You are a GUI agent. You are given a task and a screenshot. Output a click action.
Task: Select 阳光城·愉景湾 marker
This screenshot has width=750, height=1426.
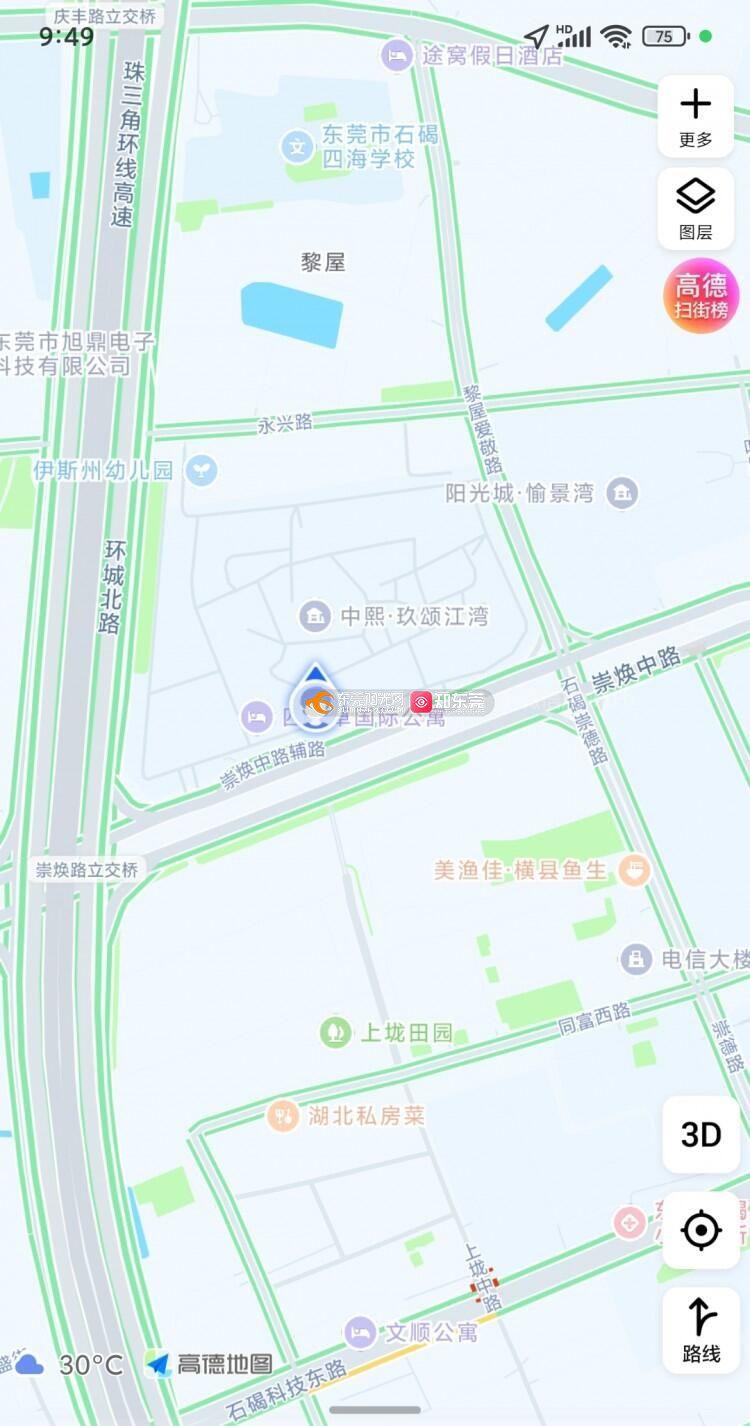pyautogui.click(x=622, y=492)
